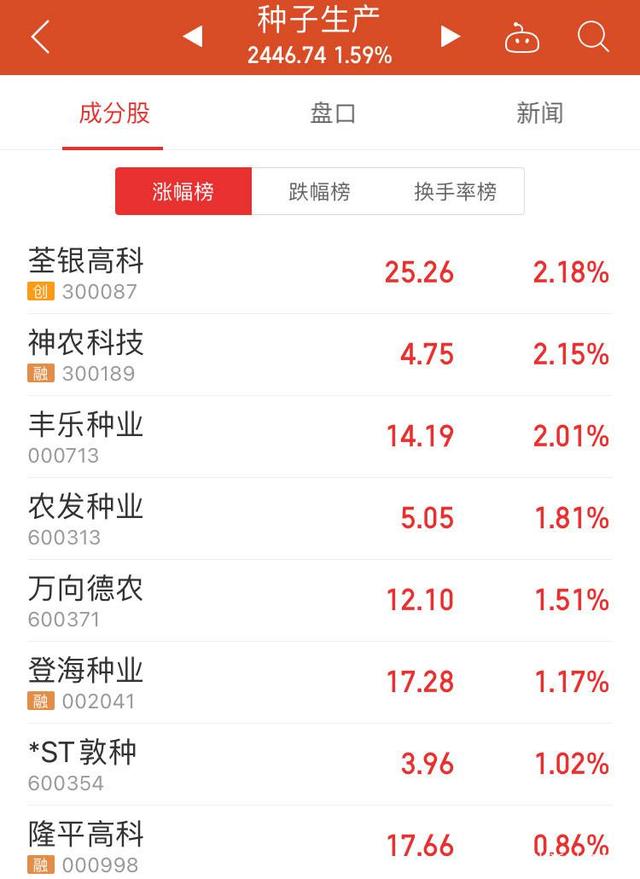
Task: Open the search magnifier
Action: 593,37
